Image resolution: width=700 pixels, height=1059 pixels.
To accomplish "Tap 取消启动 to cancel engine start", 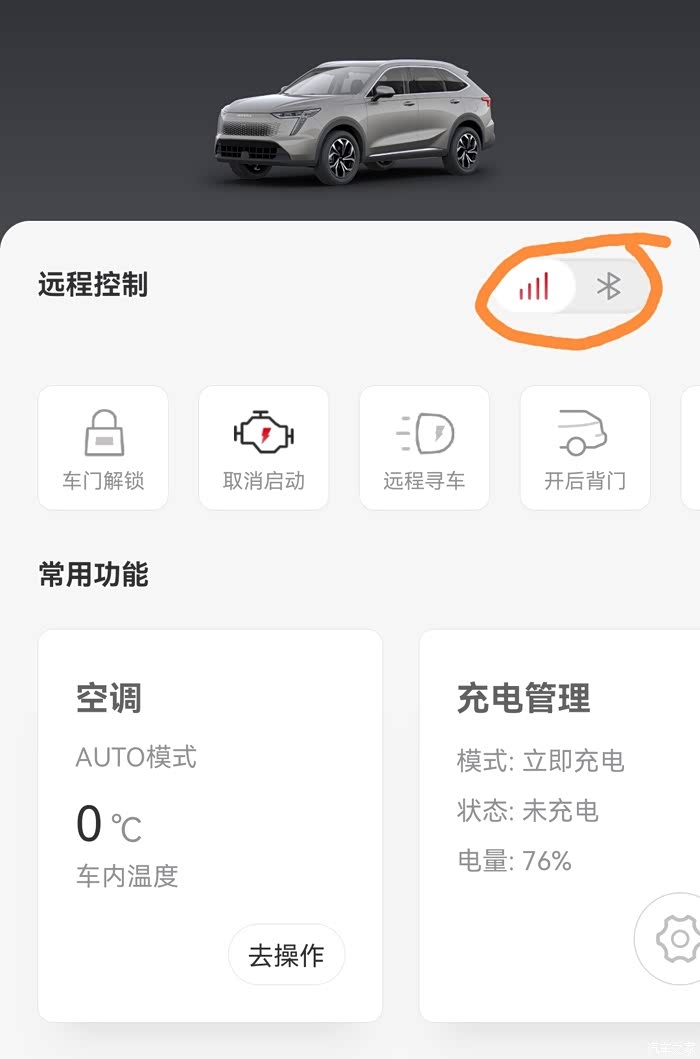I will pos(264,448).
